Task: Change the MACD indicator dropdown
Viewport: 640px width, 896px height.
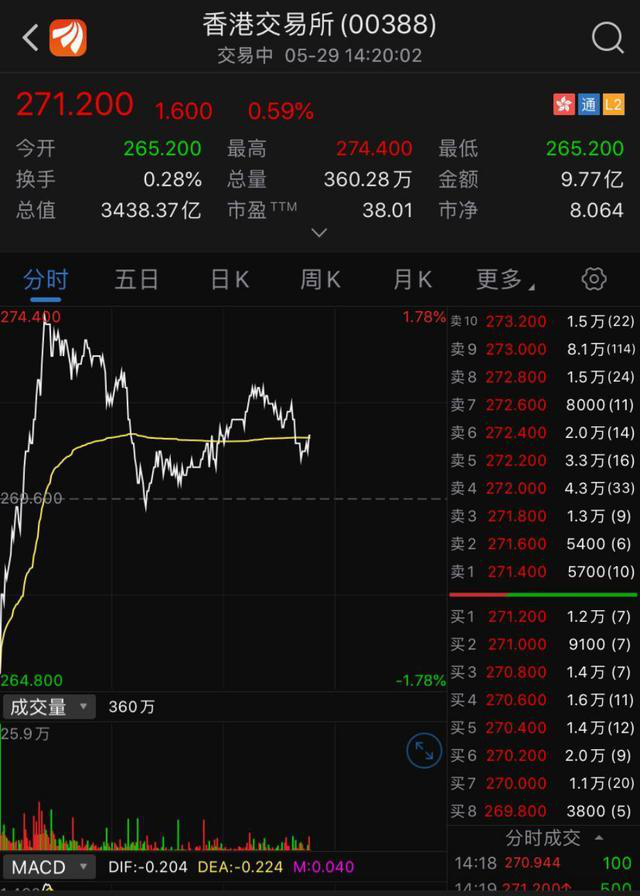Action: pyautogui.click(x=49, y=867)
